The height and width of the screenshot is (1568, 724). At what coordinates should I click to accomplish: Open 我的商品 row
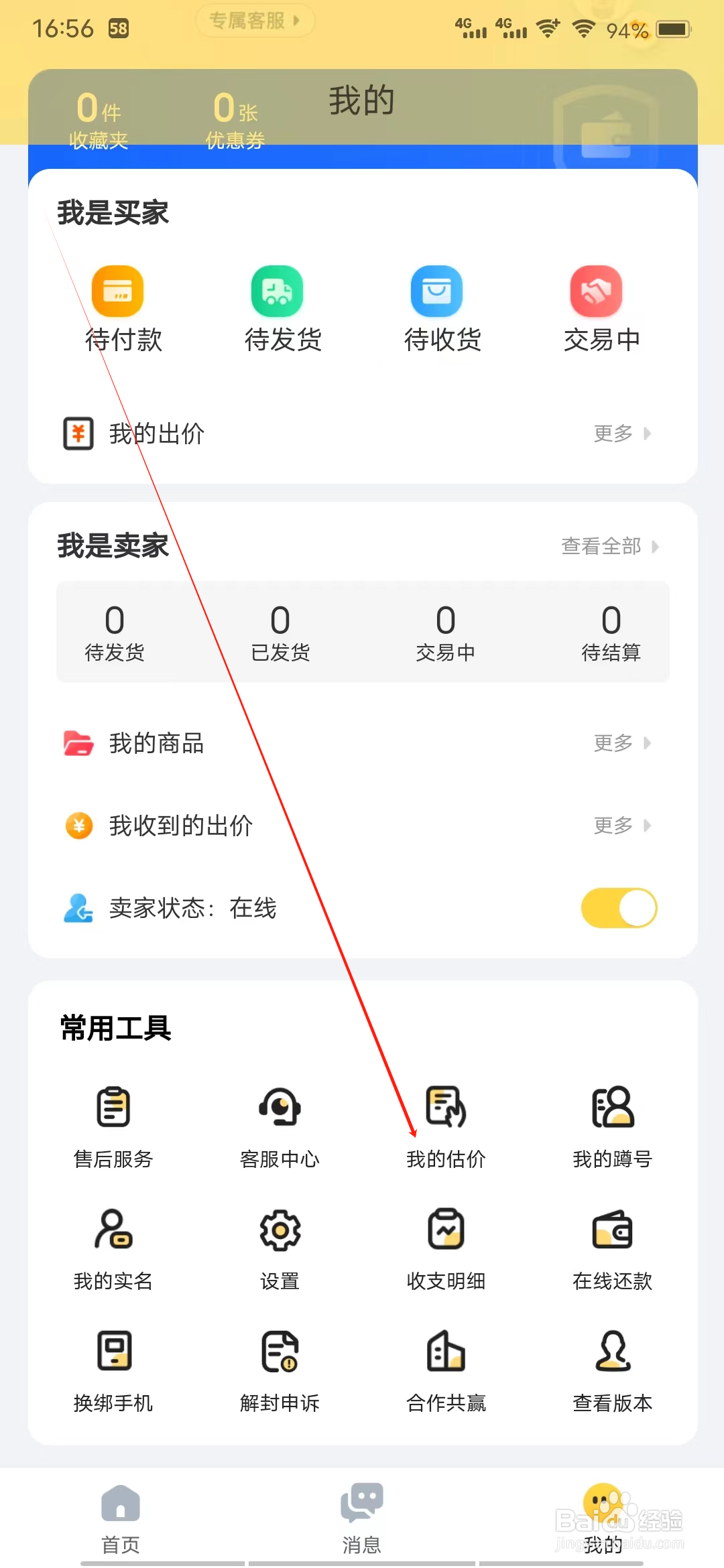(x=362, y=743)
